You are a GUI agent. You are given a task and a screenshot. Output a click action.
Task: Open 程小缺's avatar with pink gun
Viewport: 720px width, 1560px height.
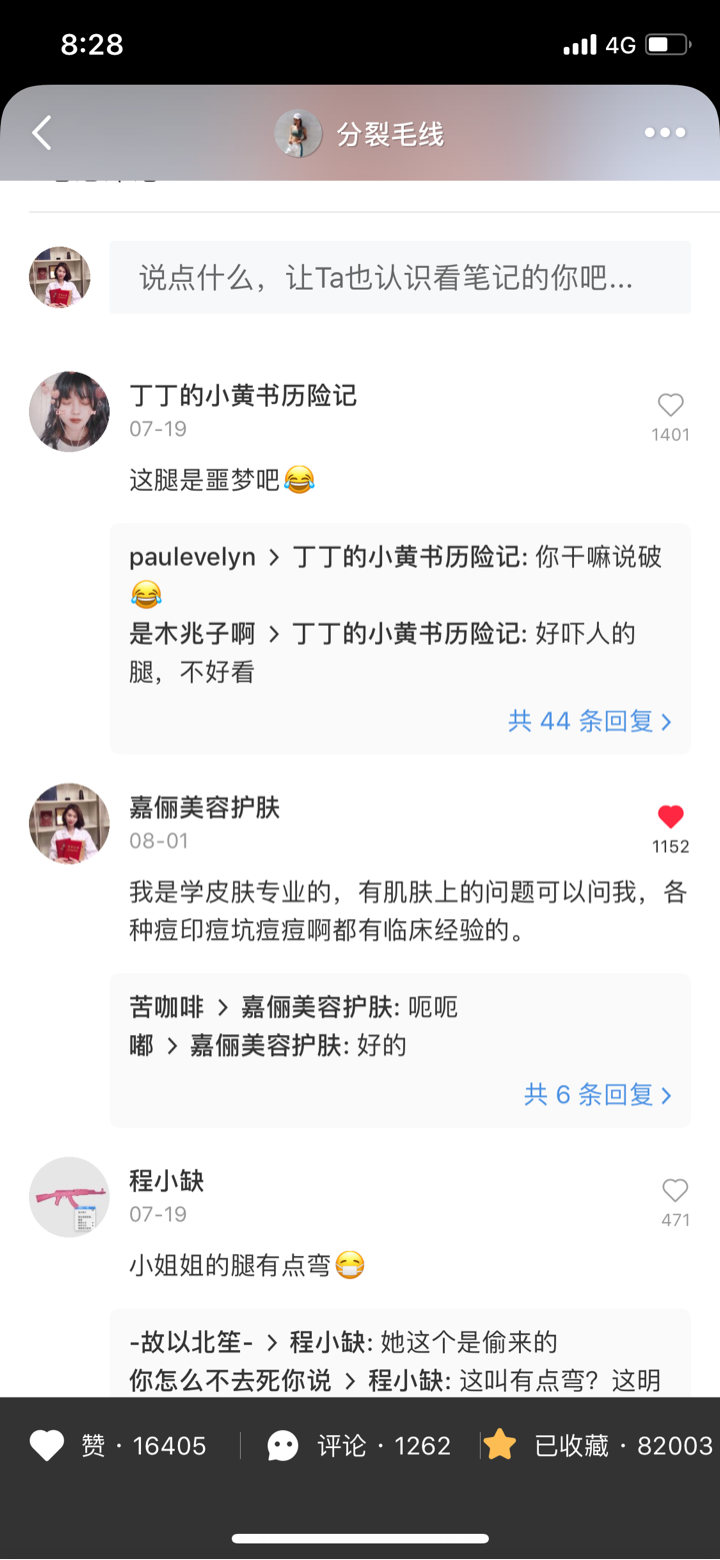coord(69,1197)
